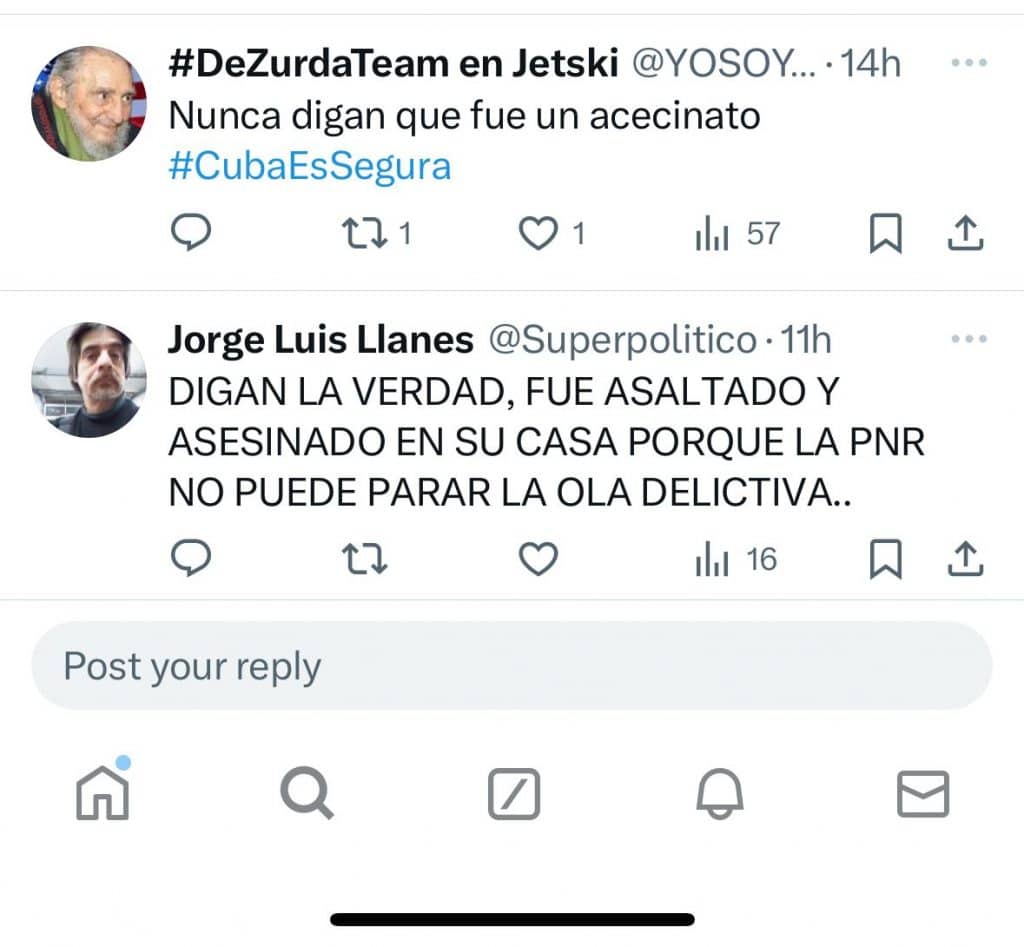The width and height of the screenshot is (1024, 947).
Task: Open overflow menu on Jorge Luis Llanes' post
Action: click(x=968, y=340)
